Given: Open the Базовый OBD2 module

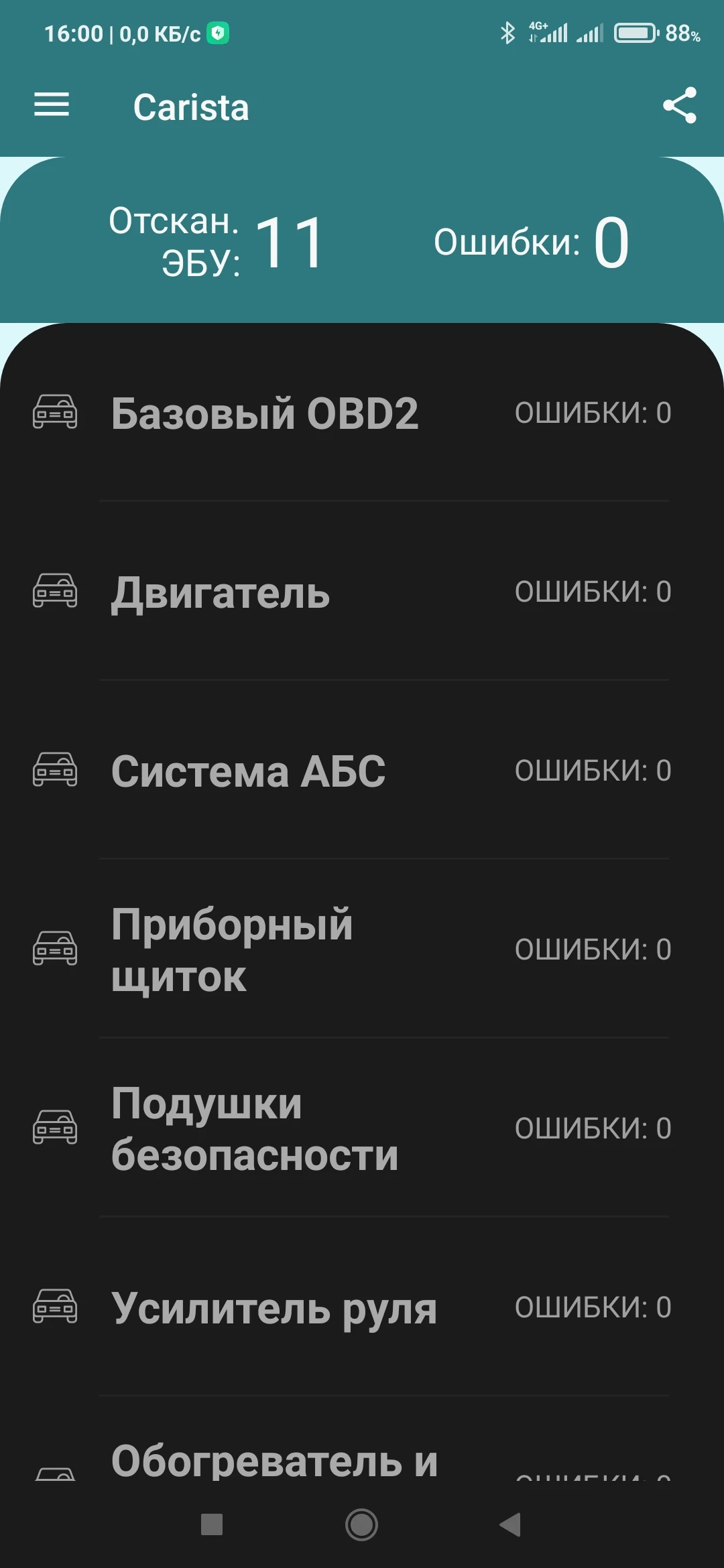Looking at the screenshot, I should coord(362,413).
